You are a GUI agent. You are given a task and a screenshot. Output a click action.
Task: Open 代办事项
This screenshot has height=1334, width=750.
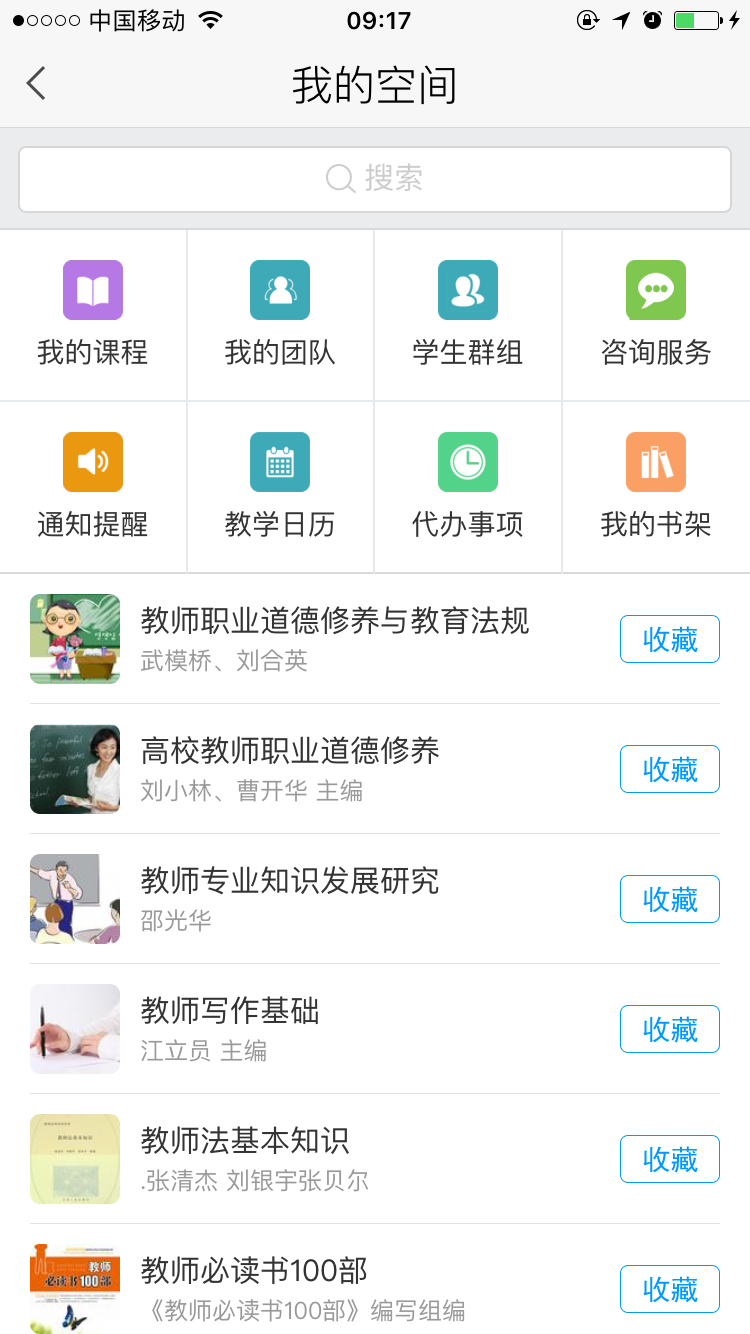click(x=468, y=486)
